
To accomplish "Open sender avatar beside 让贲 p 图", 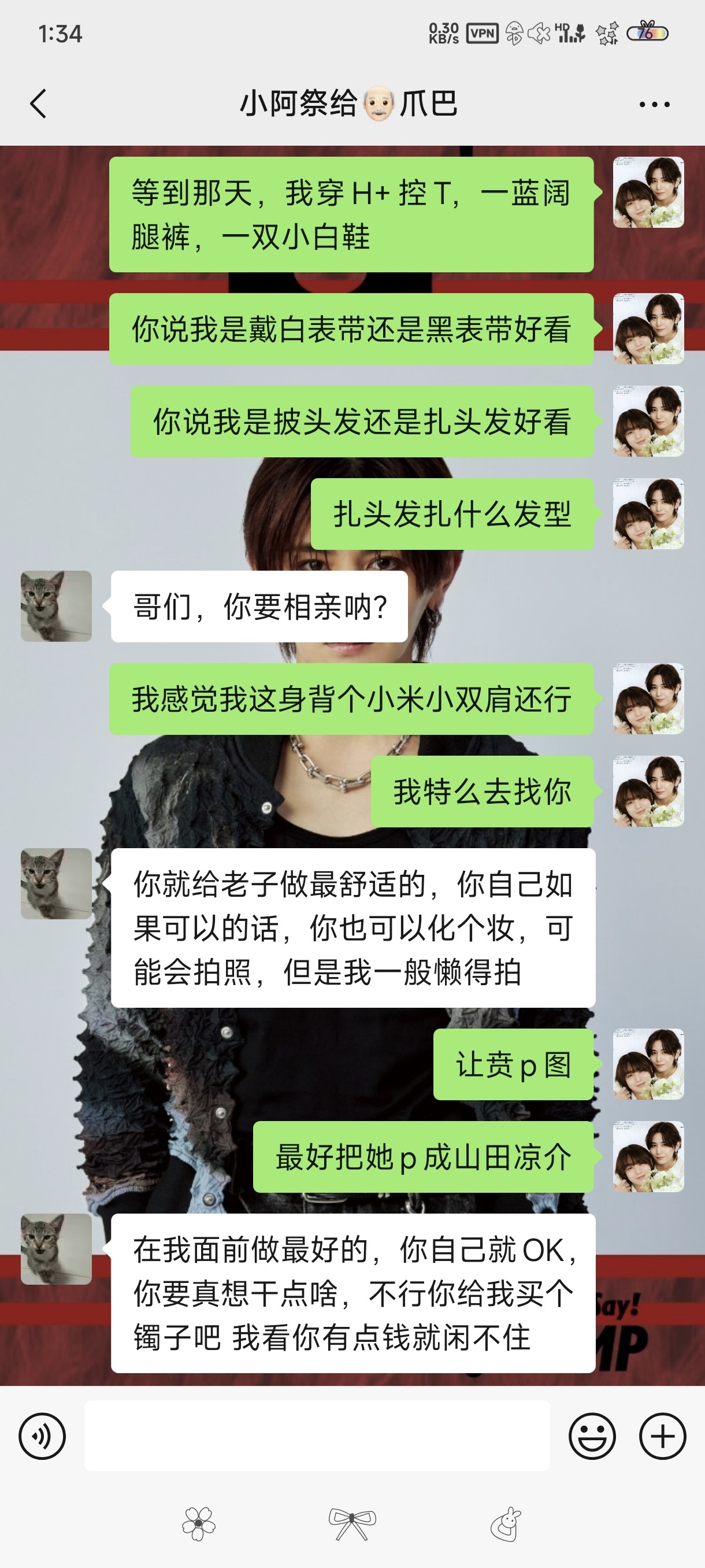I will (x=648, y=1064).
